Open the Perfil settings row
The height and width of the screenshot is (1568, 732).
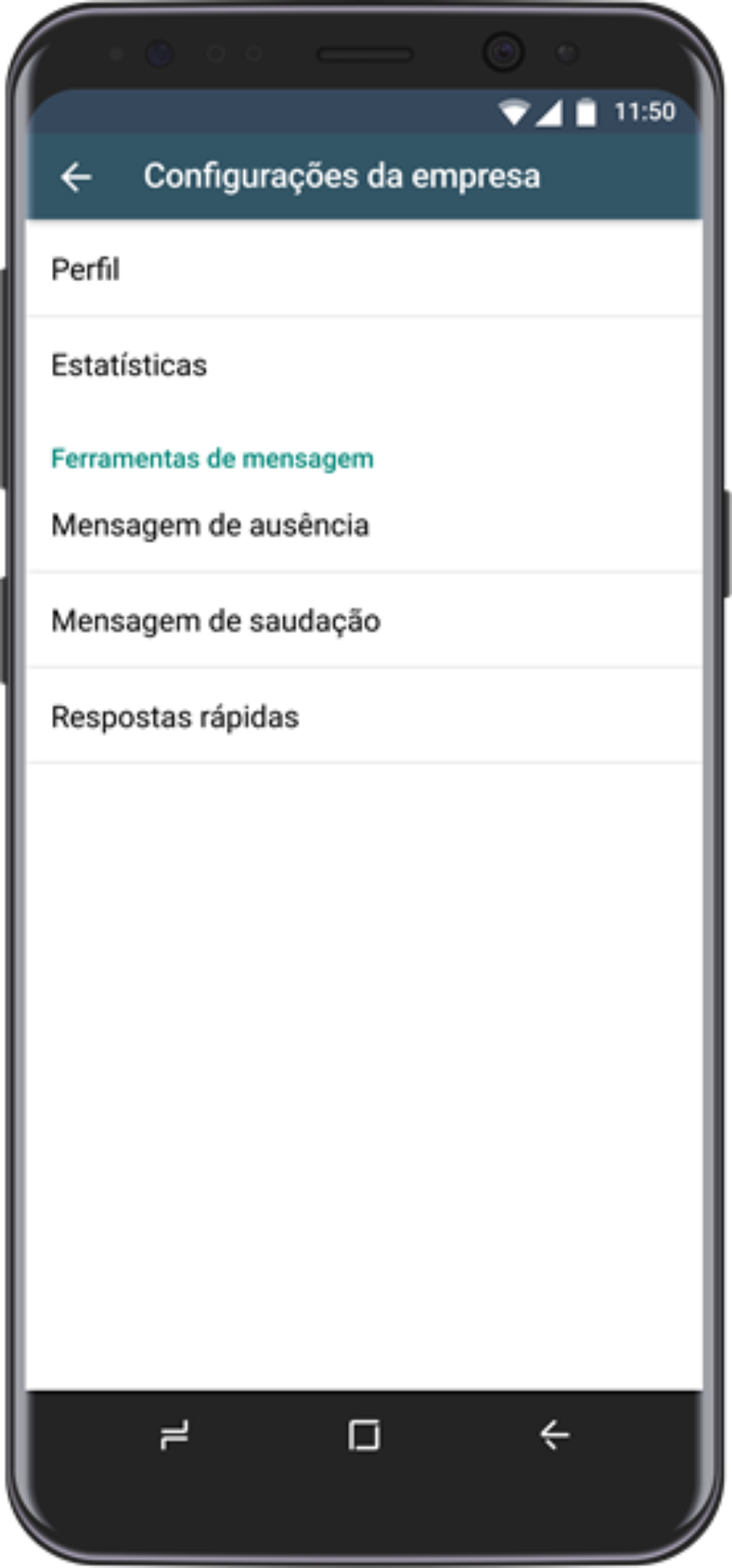point(364,270)
